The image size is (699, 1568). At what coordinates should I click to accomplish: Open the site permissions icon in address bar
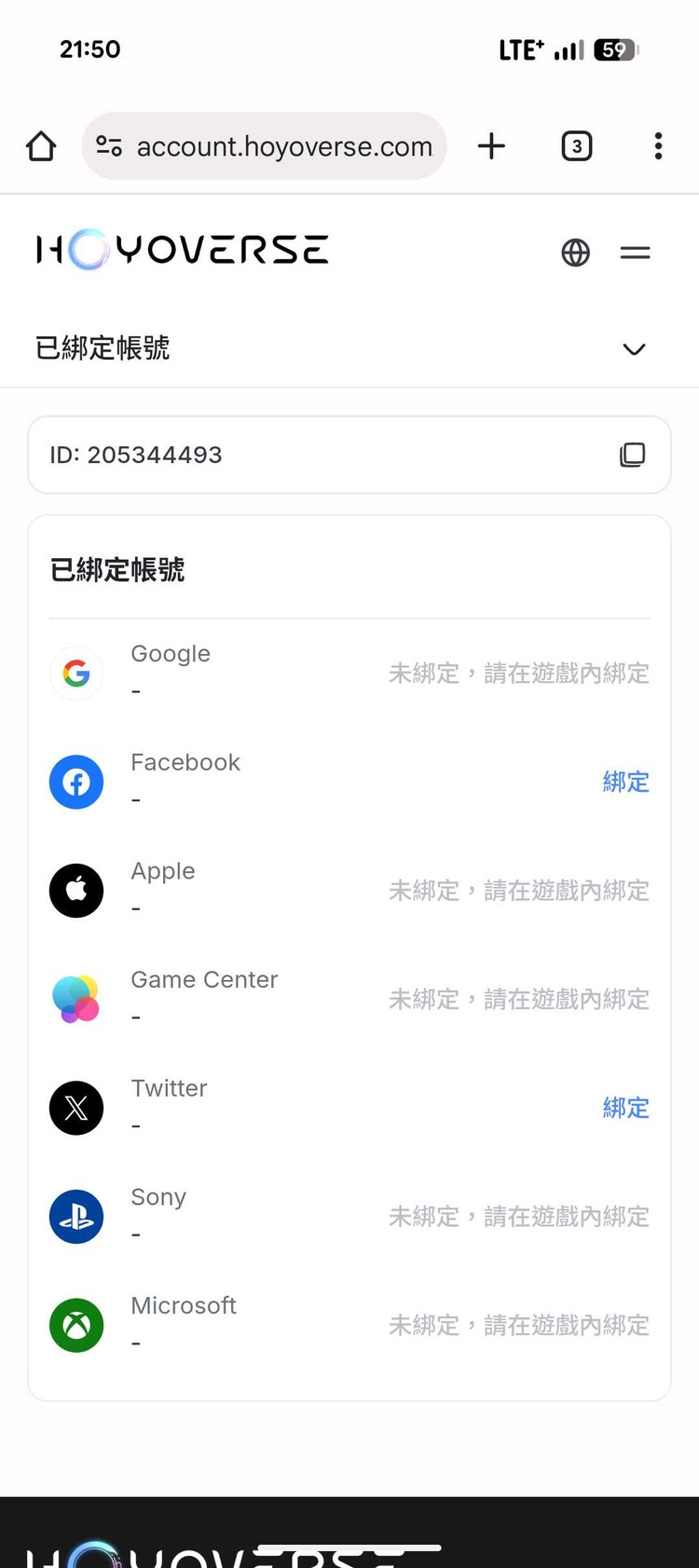tap(108, 145)
